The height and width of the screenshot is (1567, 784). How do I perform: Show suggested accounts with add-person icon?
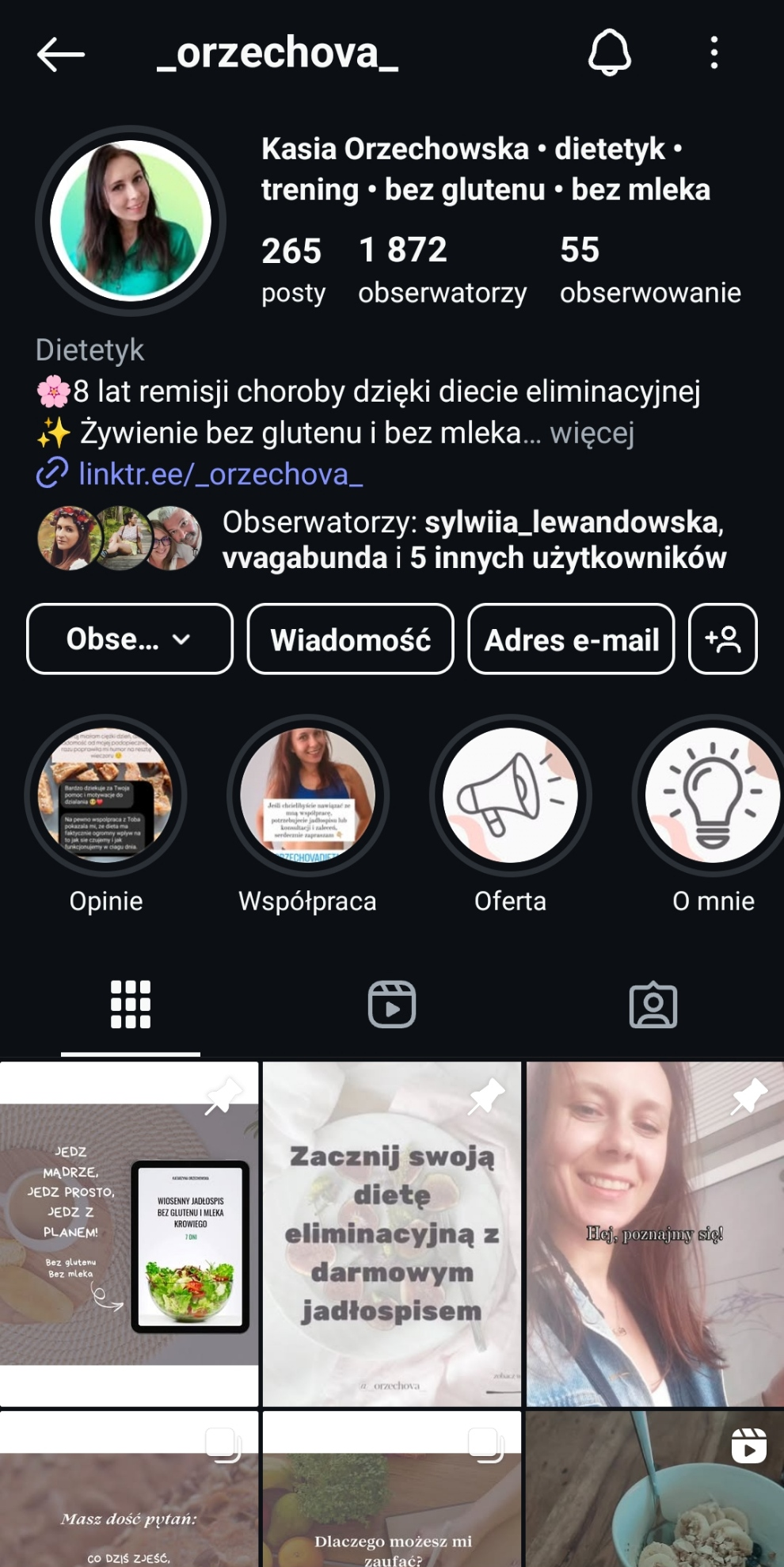722,639
